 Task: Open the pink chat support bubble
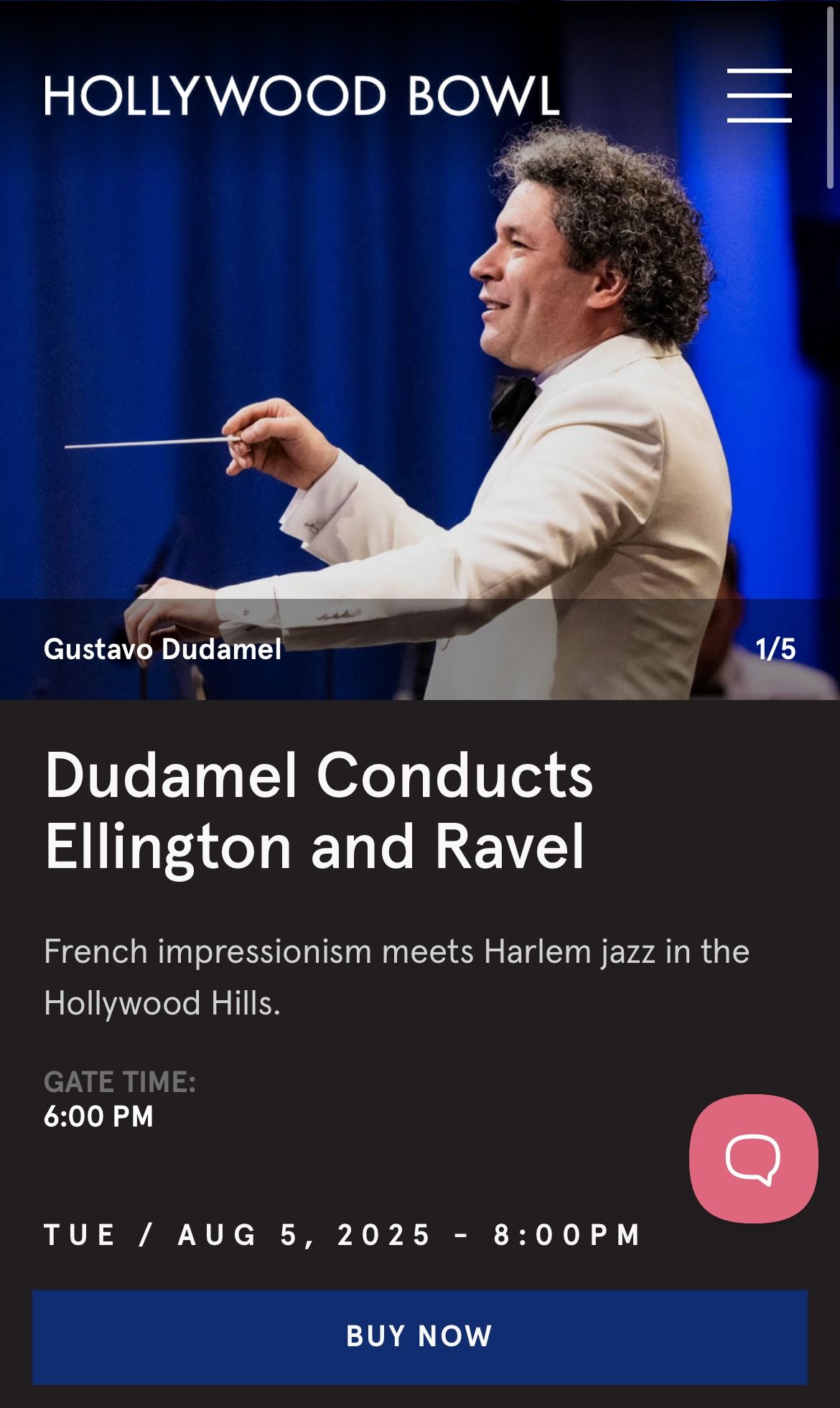(x=753, y=1158)
